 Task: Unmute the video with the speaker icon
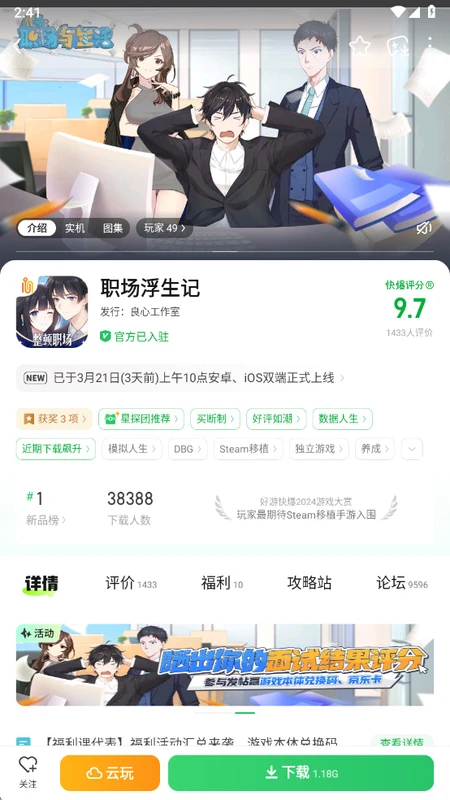click(424, 228)
